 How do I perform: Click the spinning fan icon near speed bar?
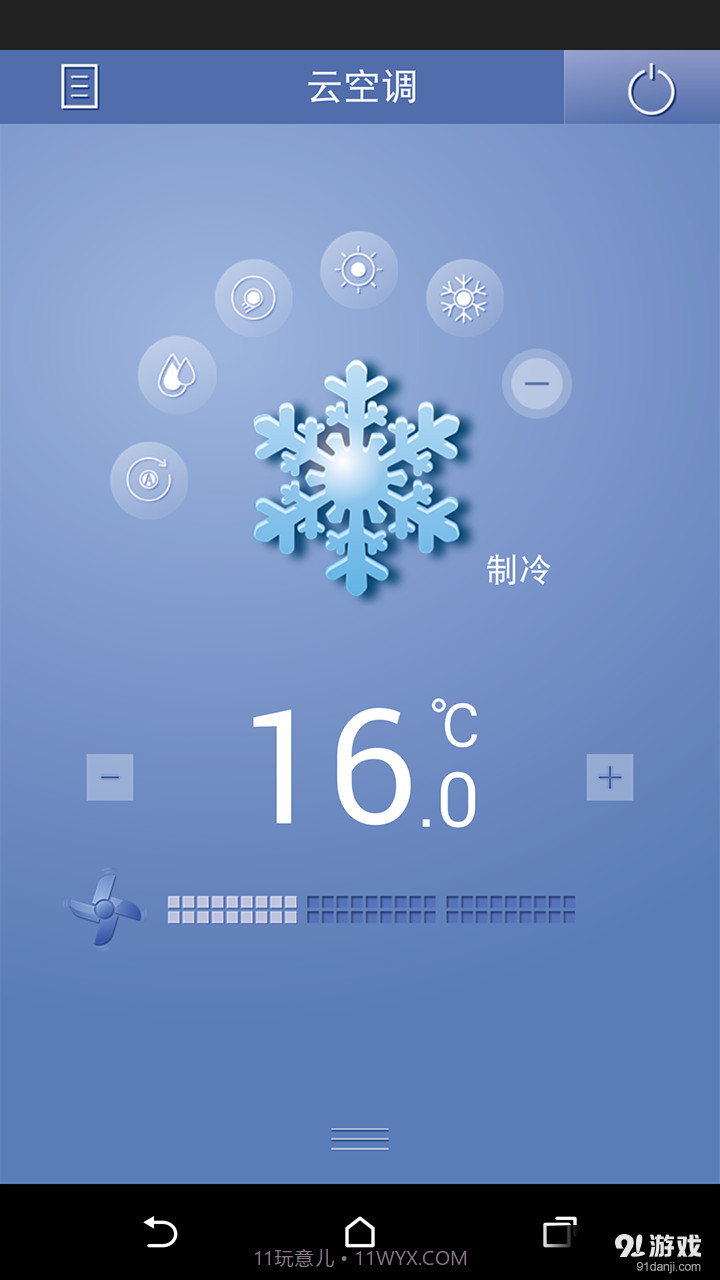pos(104,910)
